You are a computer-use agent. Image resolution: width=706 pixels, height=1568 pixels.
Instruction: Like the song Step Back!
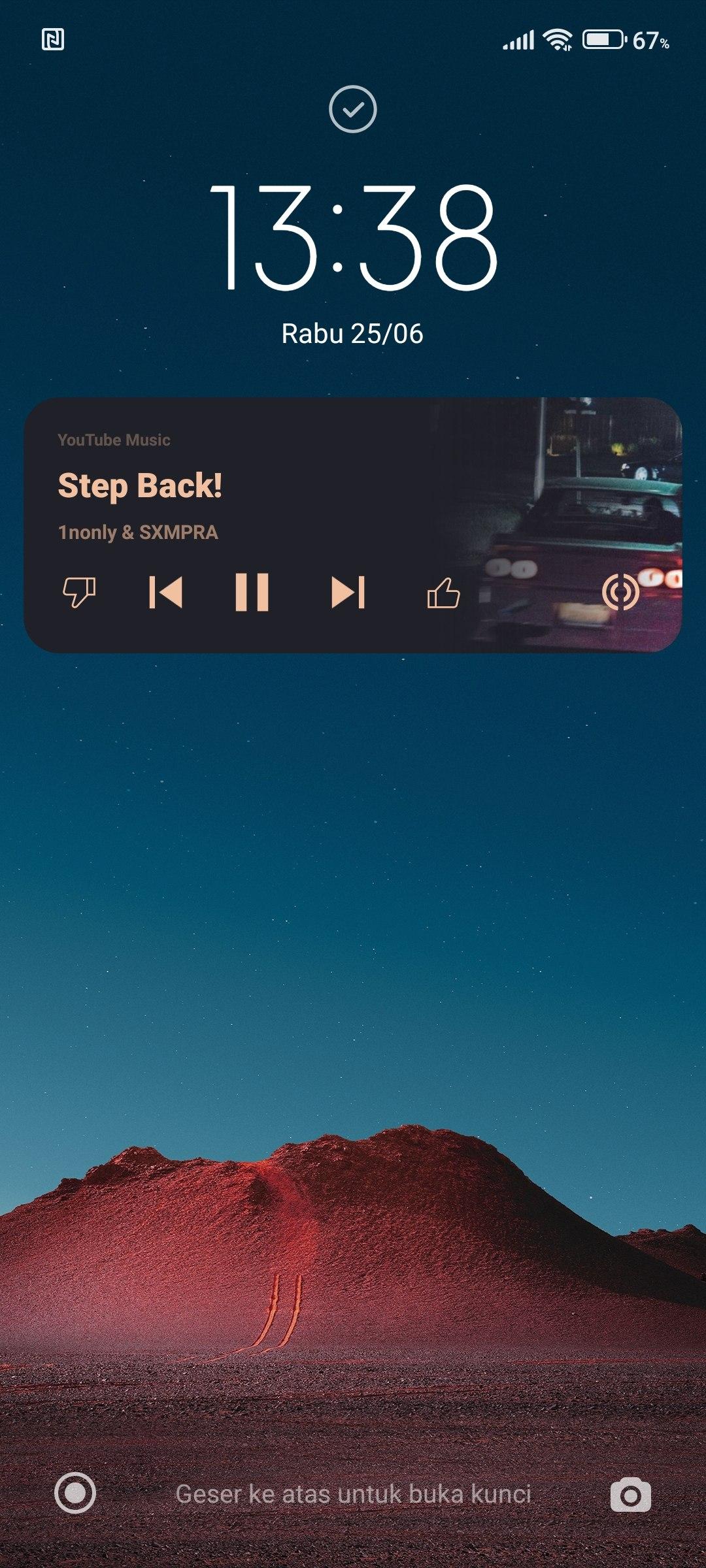(x=443, y=593)
